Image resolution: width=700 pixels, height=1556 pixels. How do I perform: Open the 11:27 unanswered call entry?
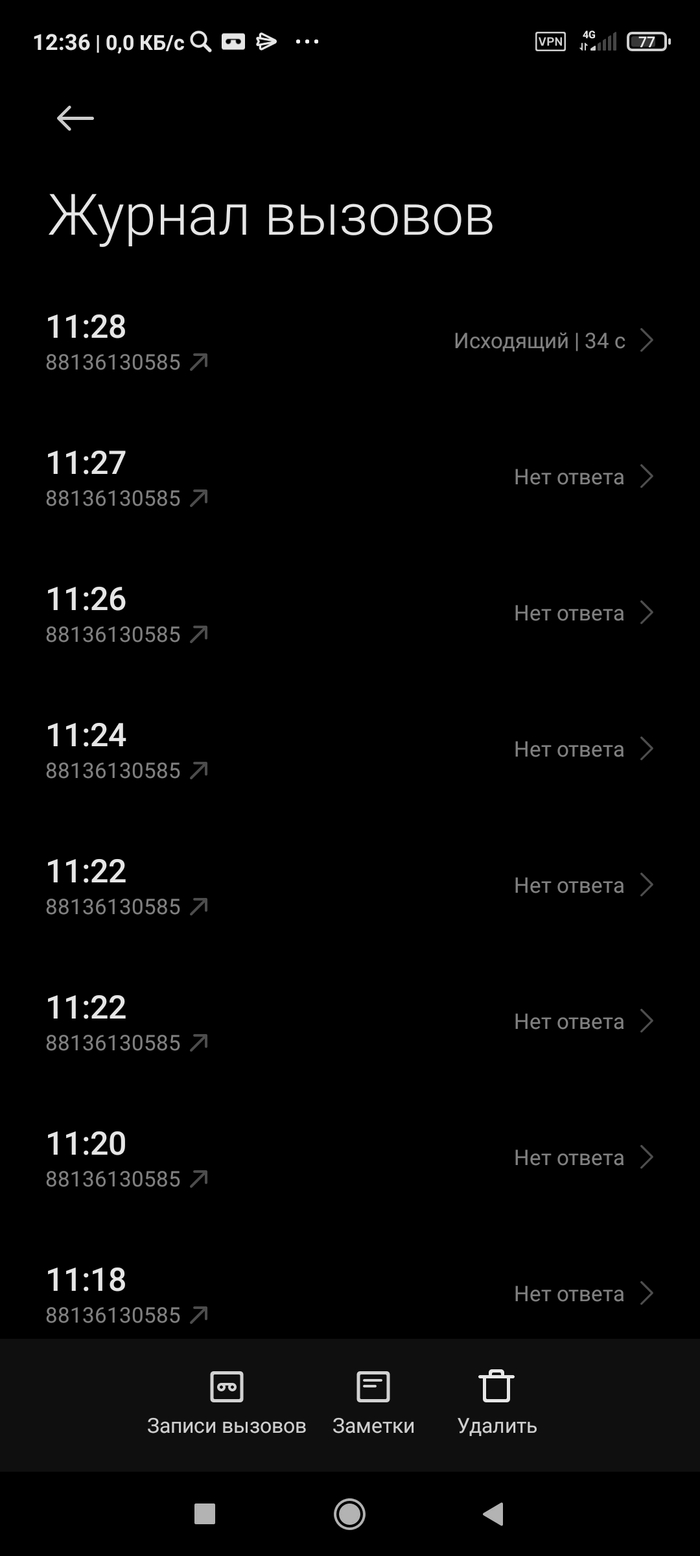pyautogui.click(x=350, y=478)
